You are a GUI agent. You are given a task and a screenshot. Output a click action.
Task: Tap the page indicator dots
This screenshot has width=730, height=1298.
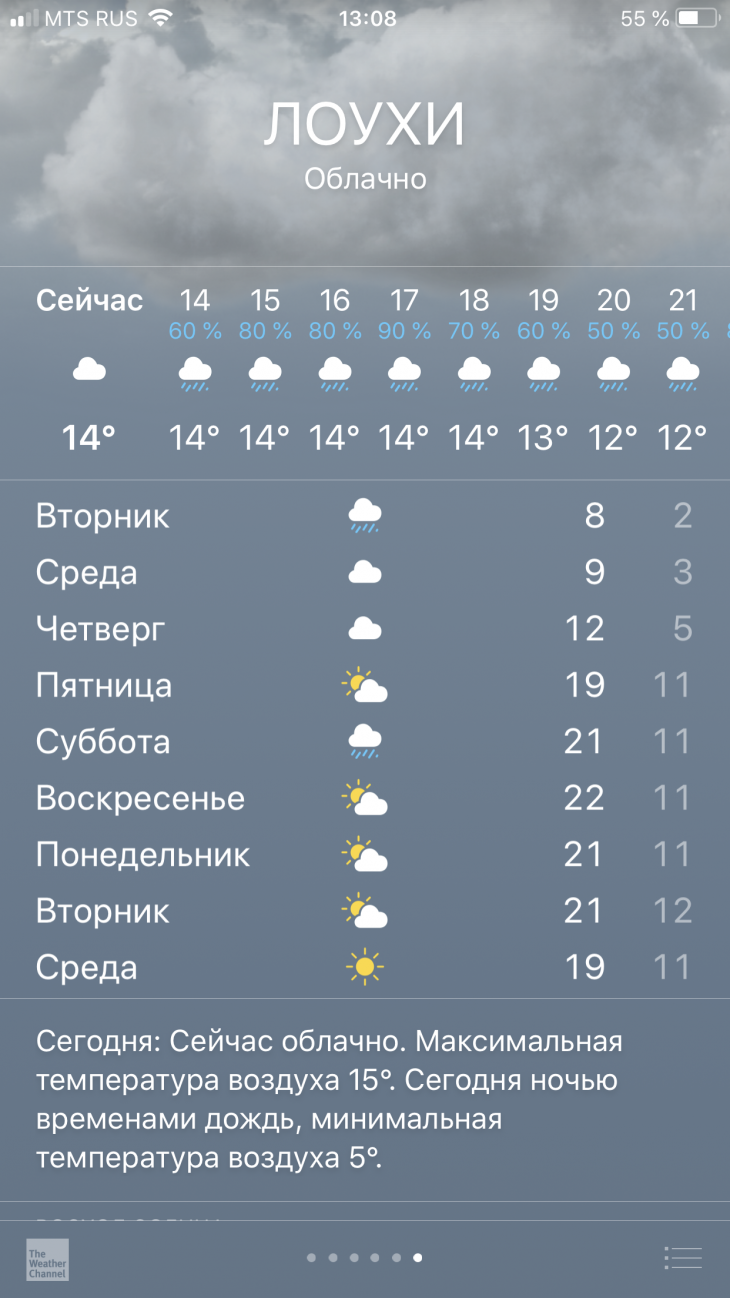tap(364, 1258)
